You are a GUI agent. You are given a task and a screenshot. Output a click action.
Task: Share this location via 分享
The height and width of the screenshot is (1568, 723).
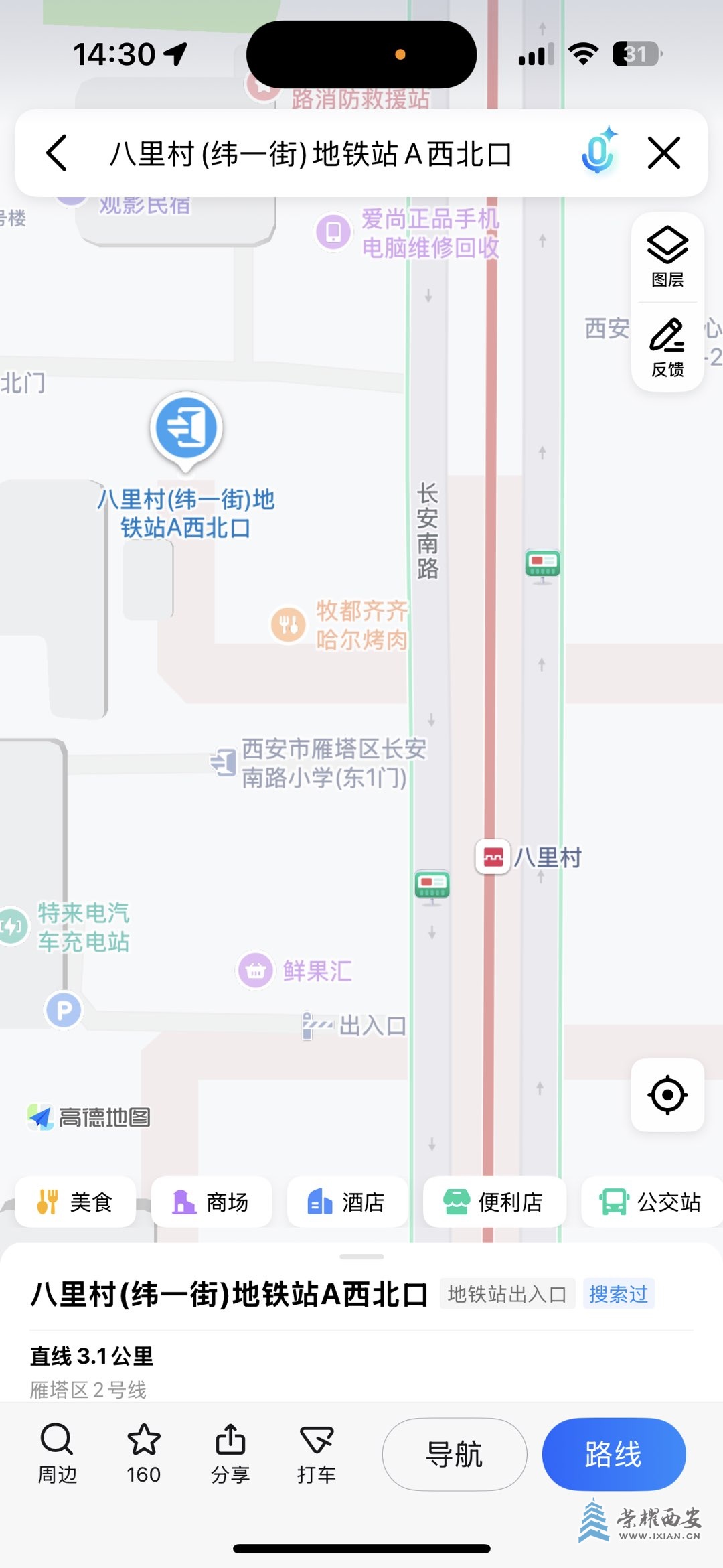tap(230, 1453)
